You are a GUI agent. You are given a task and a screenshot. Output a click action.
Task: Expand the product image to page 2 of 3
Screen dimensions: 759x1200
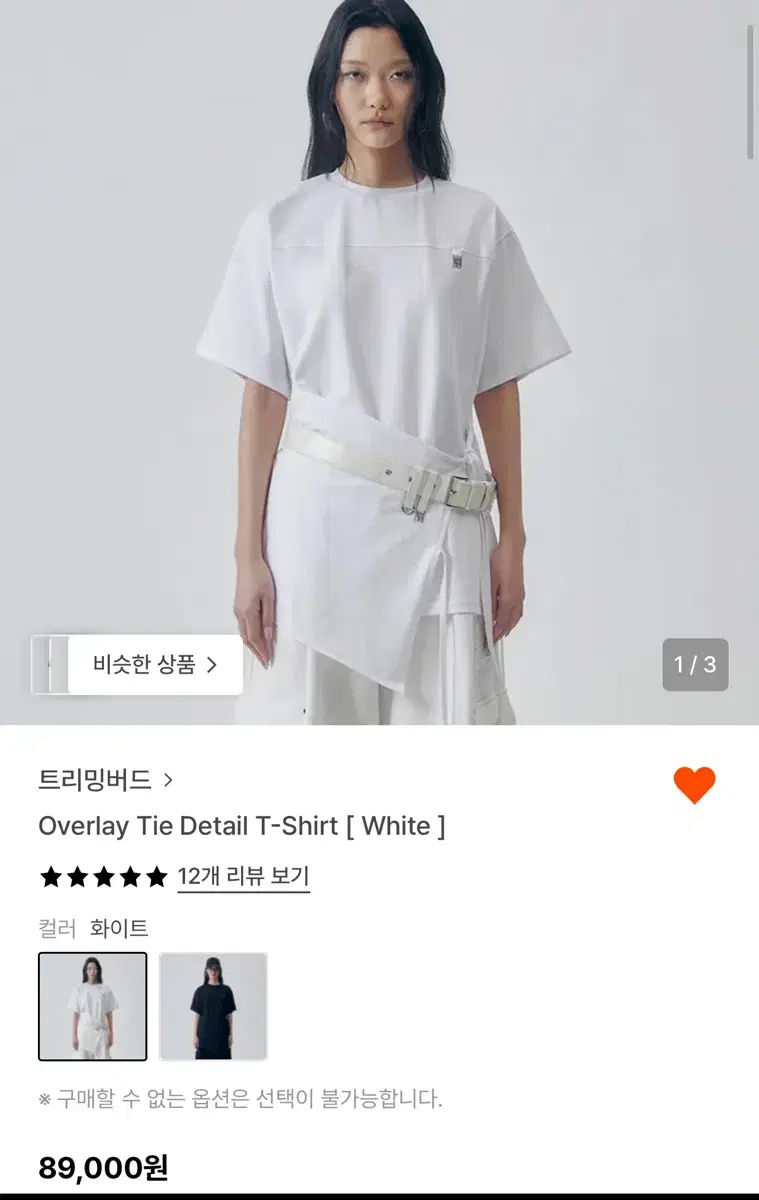click(x=696, y=662)
